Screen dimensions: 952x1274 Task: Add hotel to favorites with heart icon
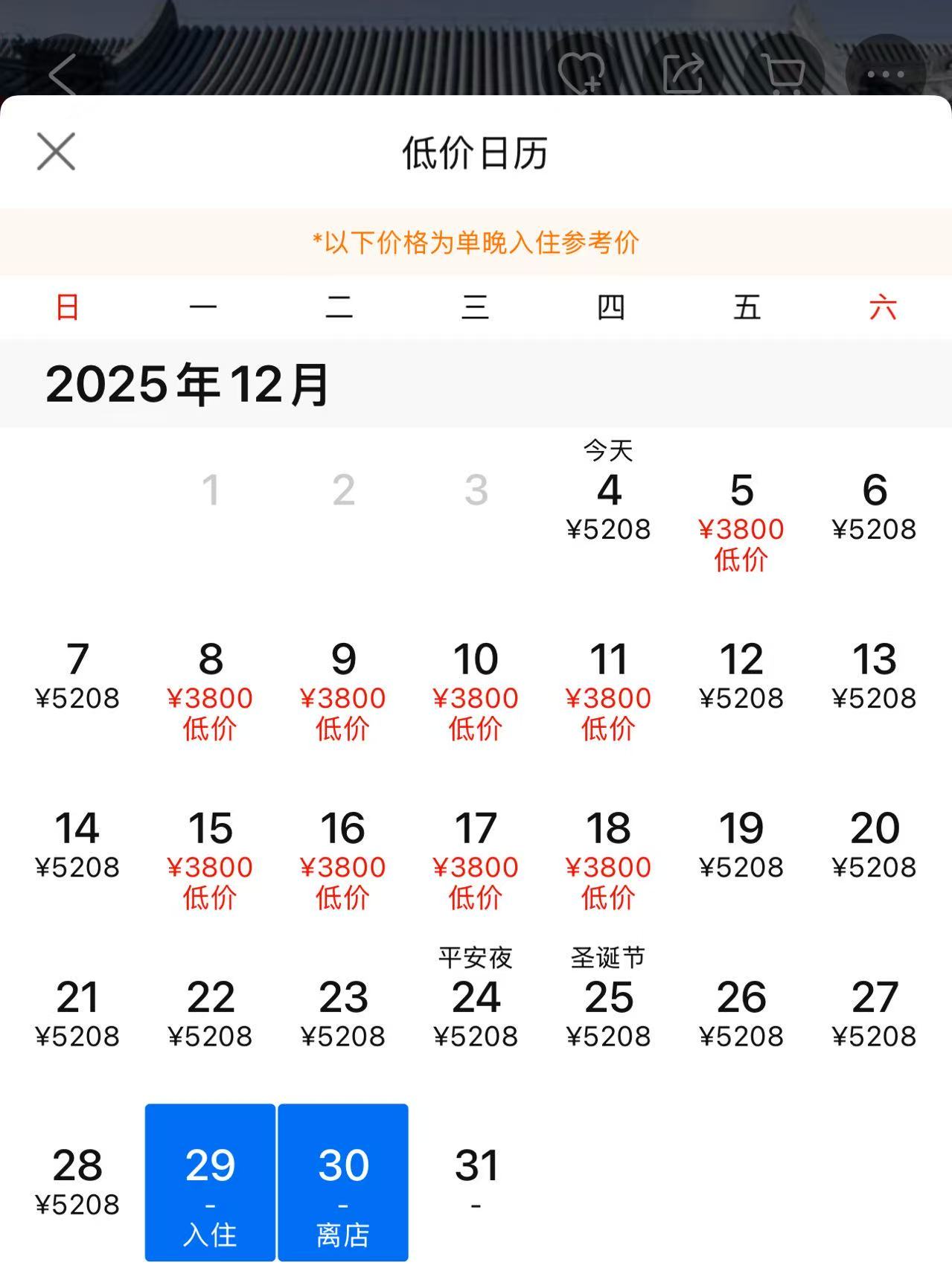point(581,72)
